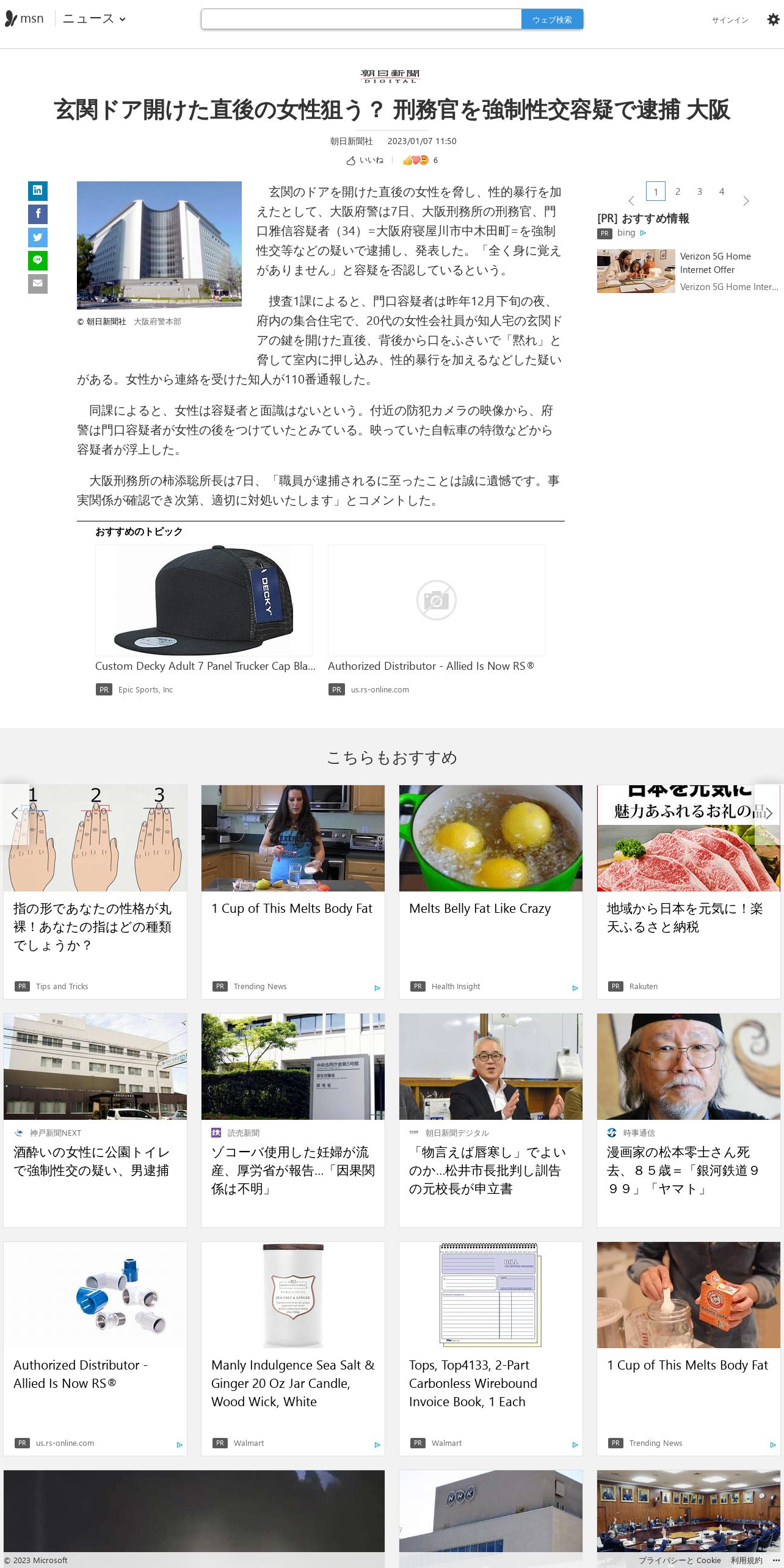Open the ゾコーバ使用した妊婦が流産 article
The image size is (784, 1568).
293,1120
